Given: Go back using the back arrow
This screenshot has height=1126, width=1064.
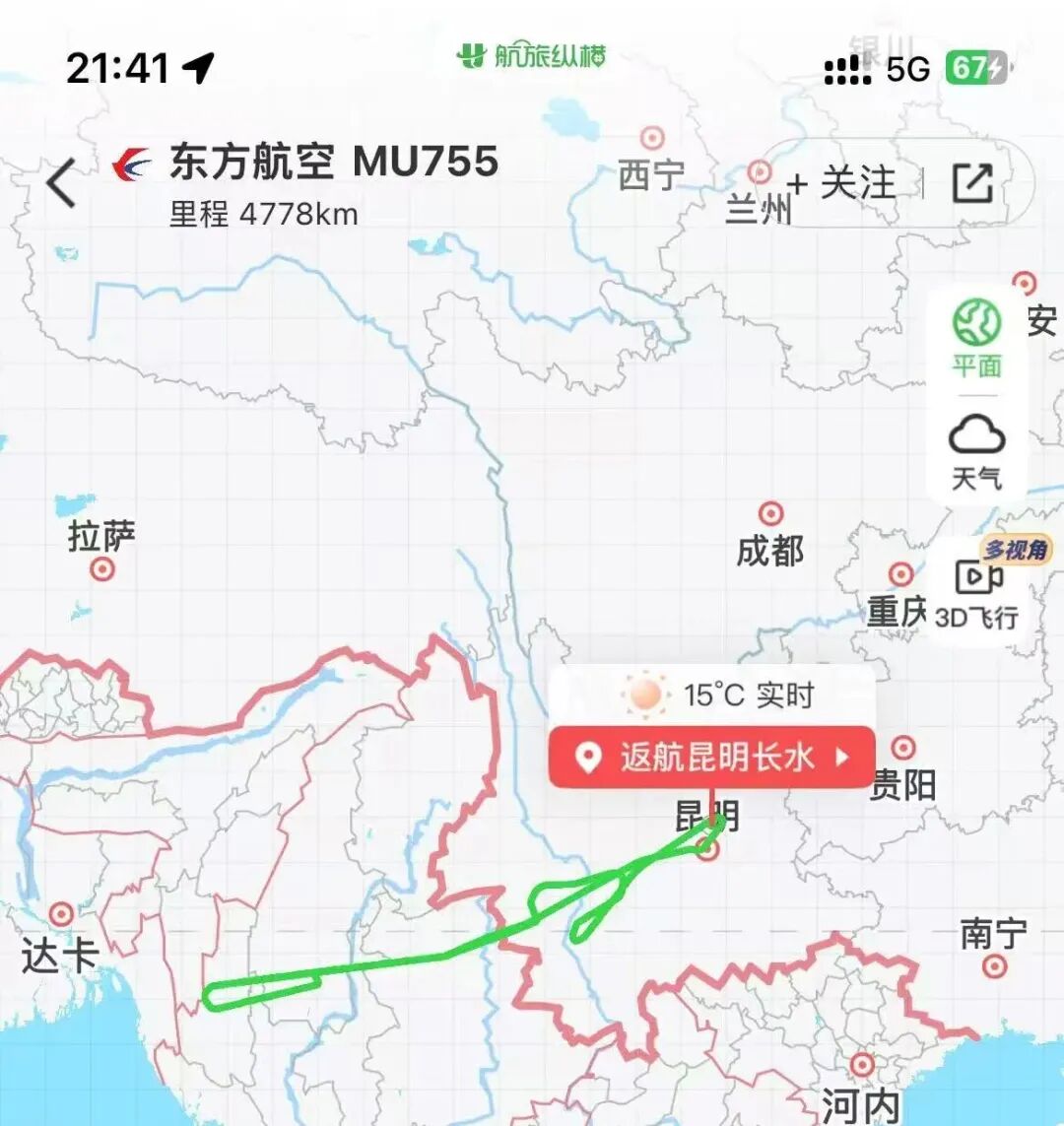Looking at the screenshot, I should point(61,184).
